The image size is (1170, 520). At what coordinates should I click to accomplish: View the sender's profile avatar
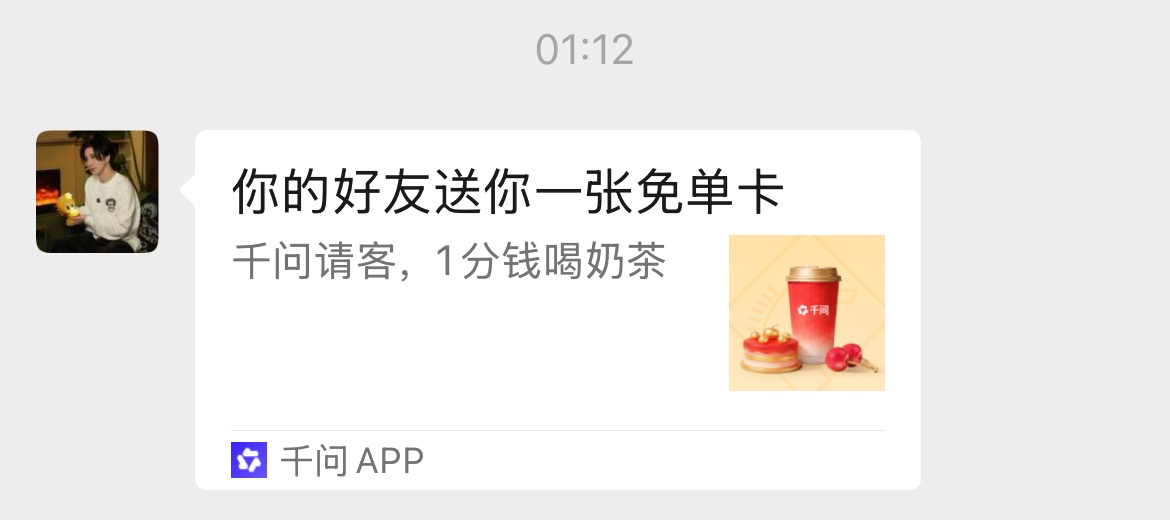[97, 191]
